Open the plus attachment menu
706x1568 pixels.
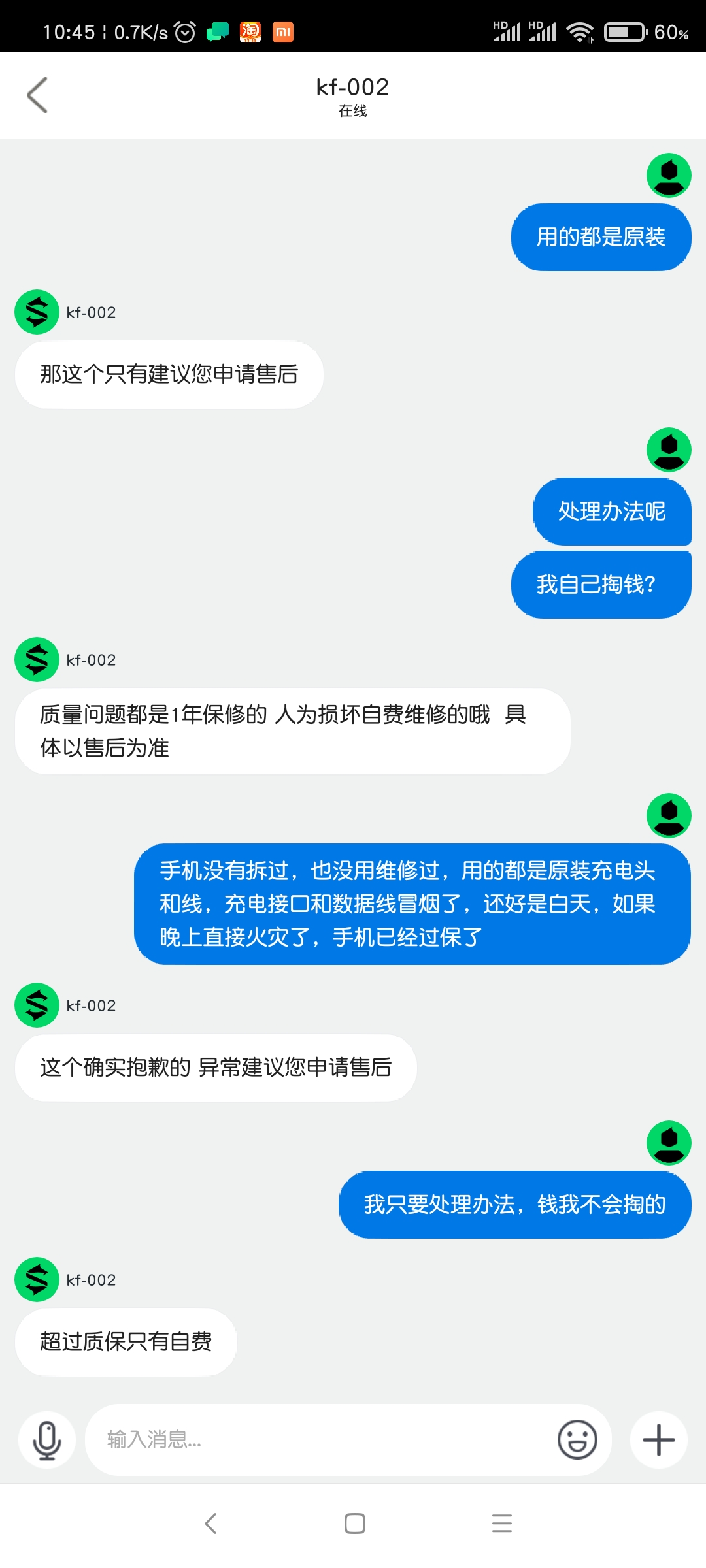point(659,1440)
